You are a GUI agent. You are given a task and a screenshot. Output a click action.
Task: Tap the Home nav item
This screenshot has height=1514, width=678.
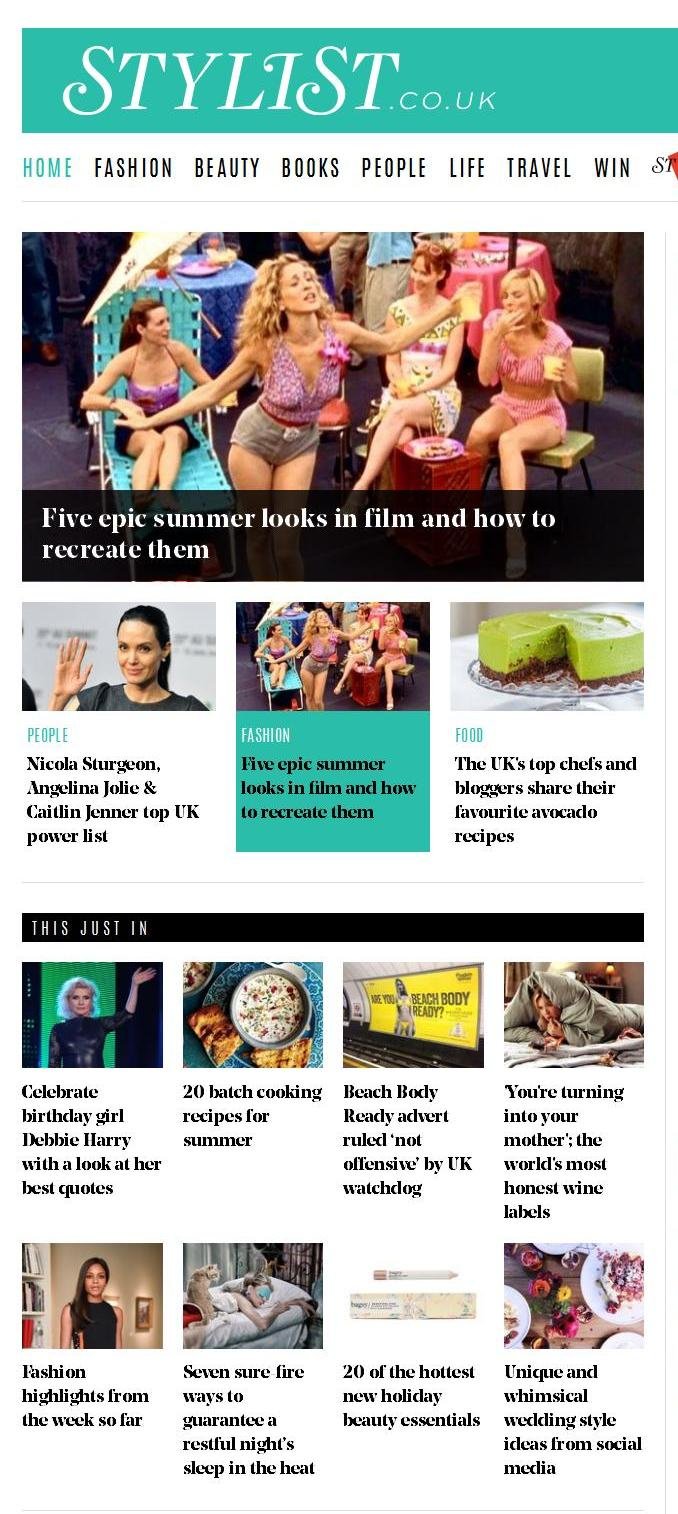[x=48, y=168]
